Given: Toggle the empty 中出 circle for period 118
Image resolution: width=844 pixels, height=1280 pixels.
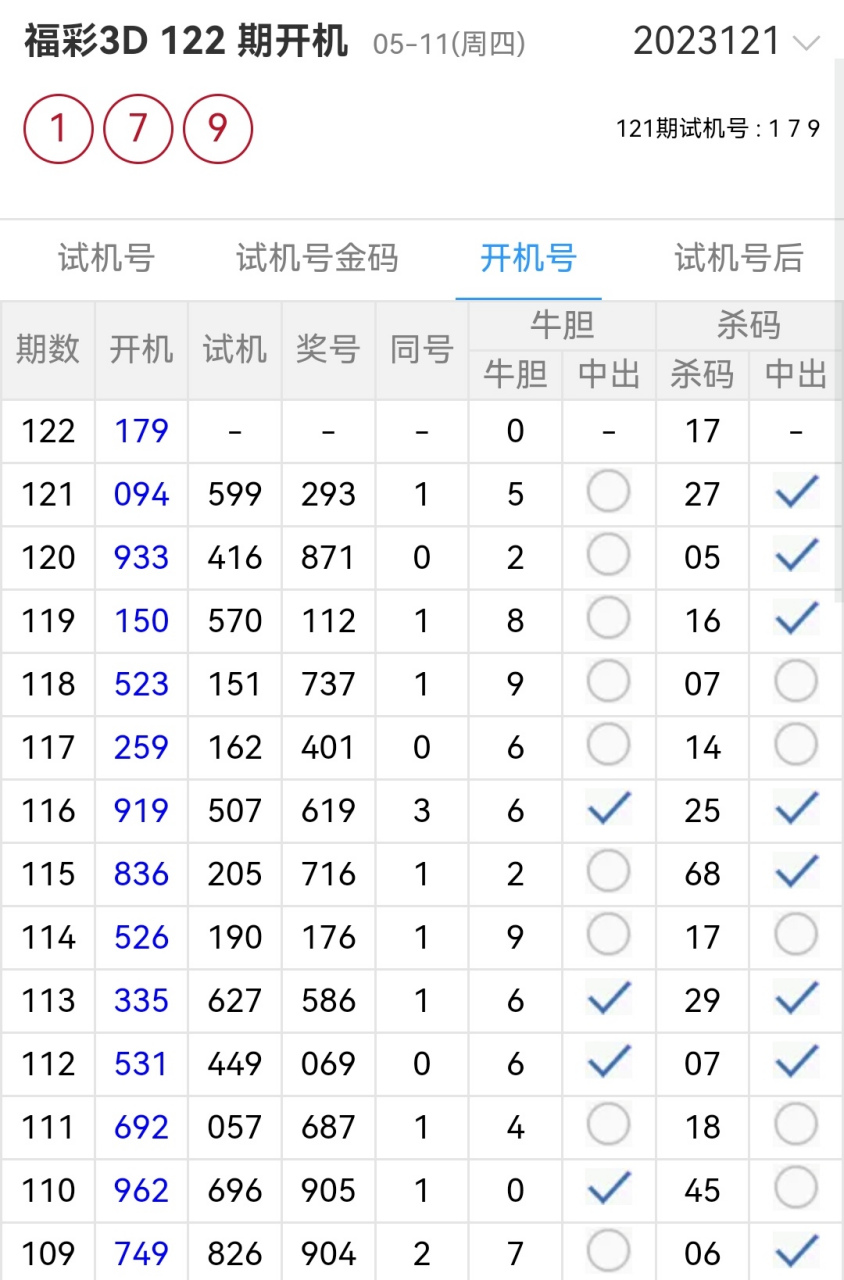Looking at the screenshot, I should (608, 681).
